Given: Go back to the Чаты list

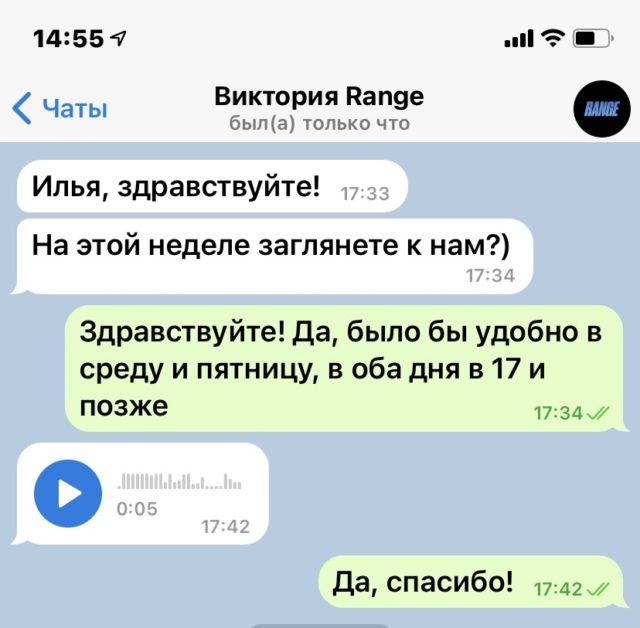Looking at the screenshot, I should [x=60, y=108].
